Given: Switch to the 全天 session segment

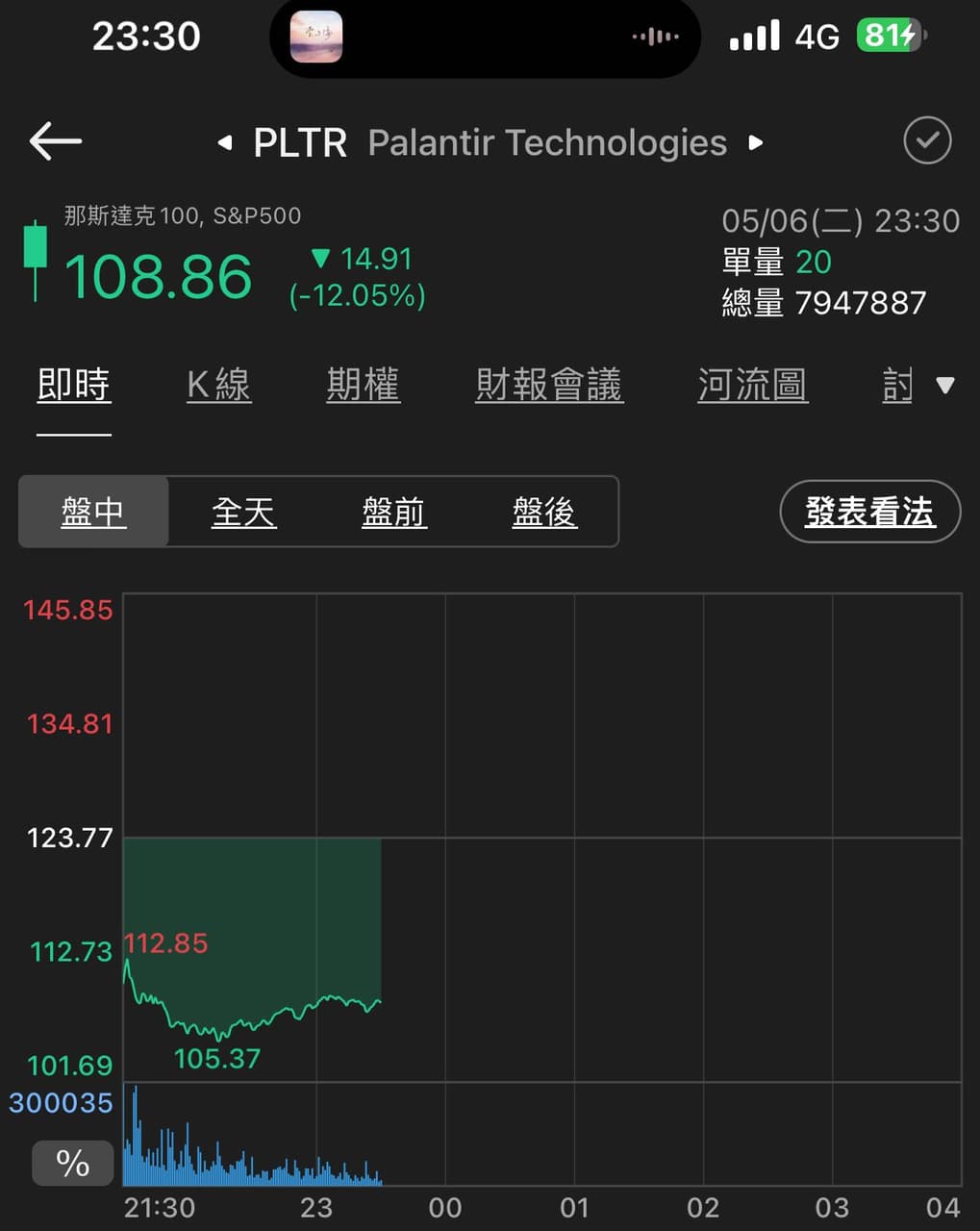Looking at the screenshot, I should pos(243,512).
